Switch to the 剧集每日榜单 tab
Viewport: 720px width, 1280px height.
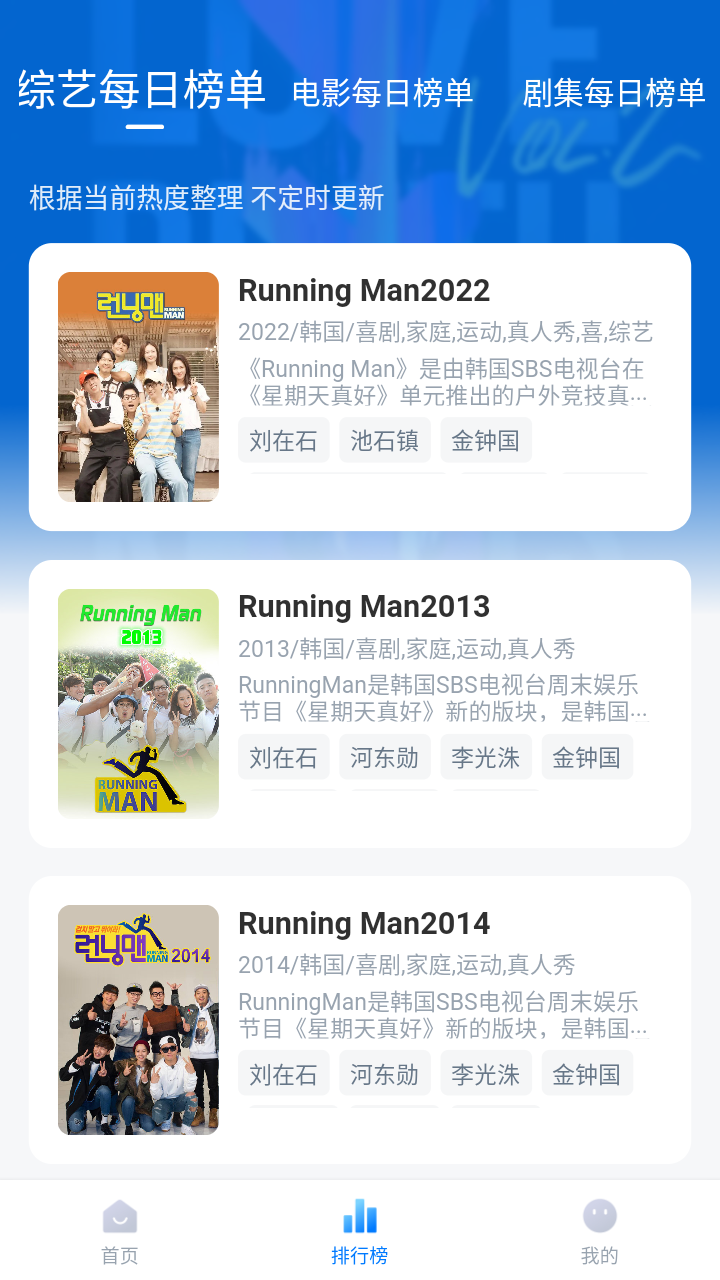click(613, 93)
